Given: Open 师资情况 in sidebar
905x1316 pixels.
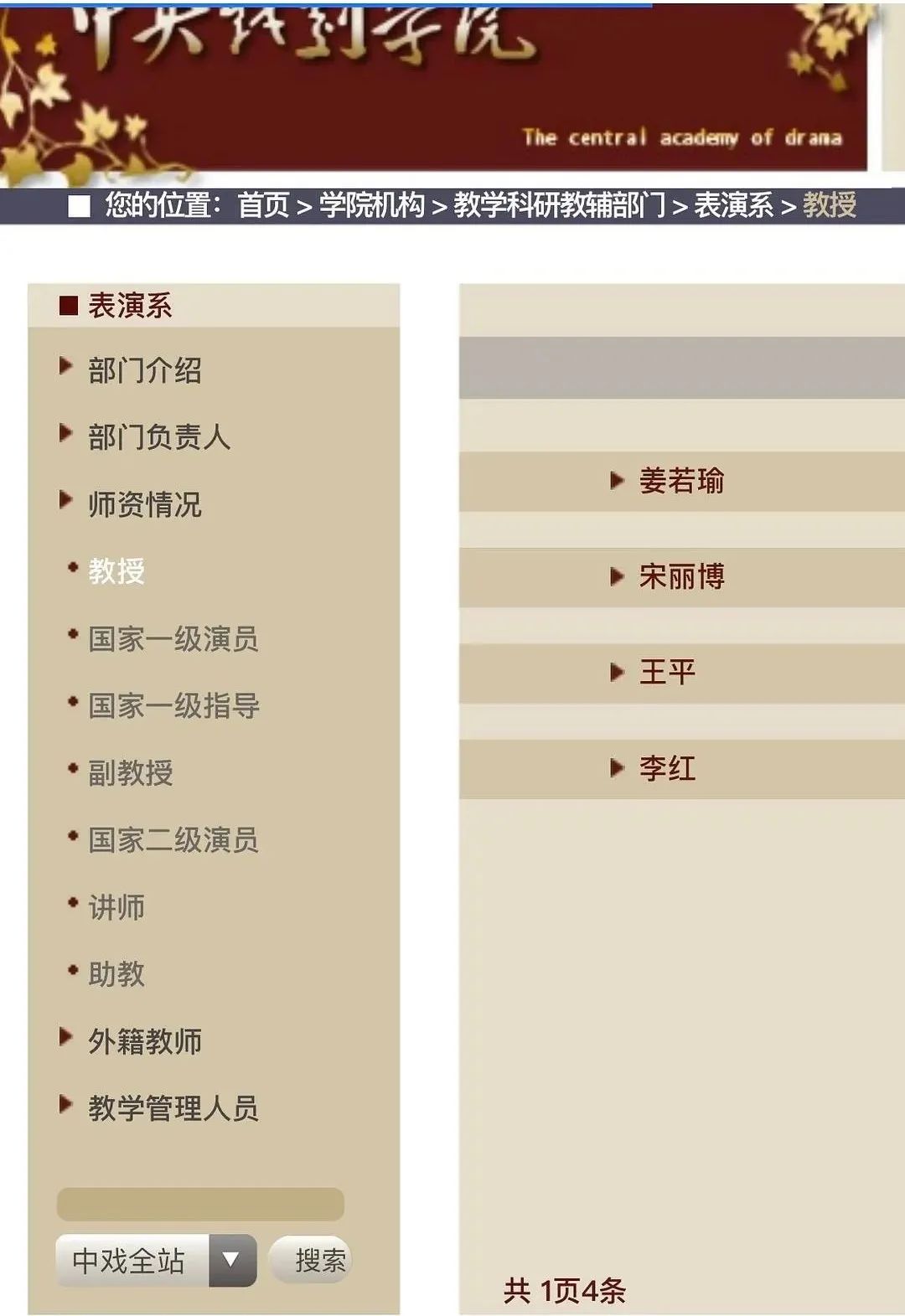Looking at the screenshot, I should 144,503.
